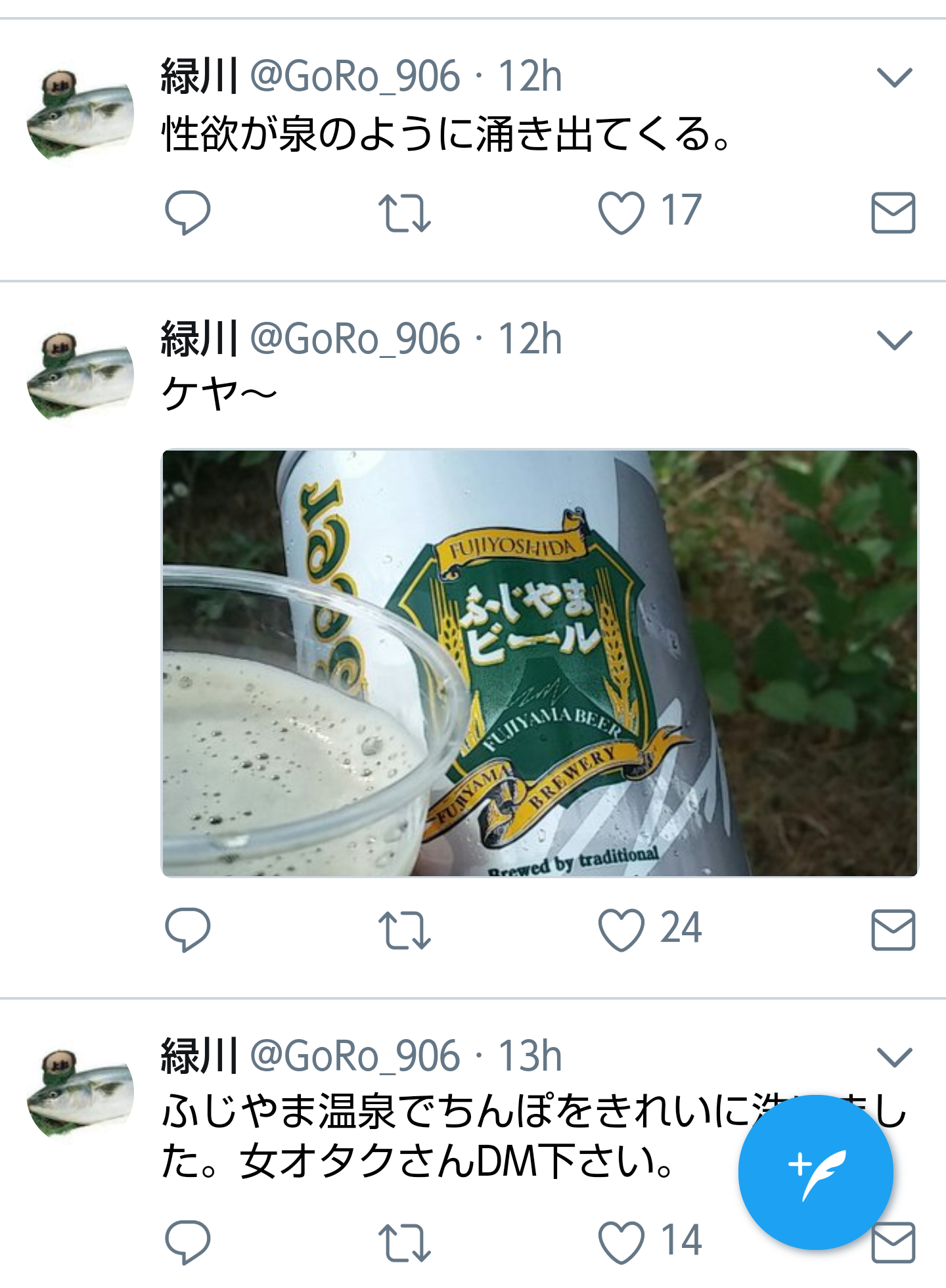
Task: Like the tweet with 17 likes
Action: [x=621, y=213]
